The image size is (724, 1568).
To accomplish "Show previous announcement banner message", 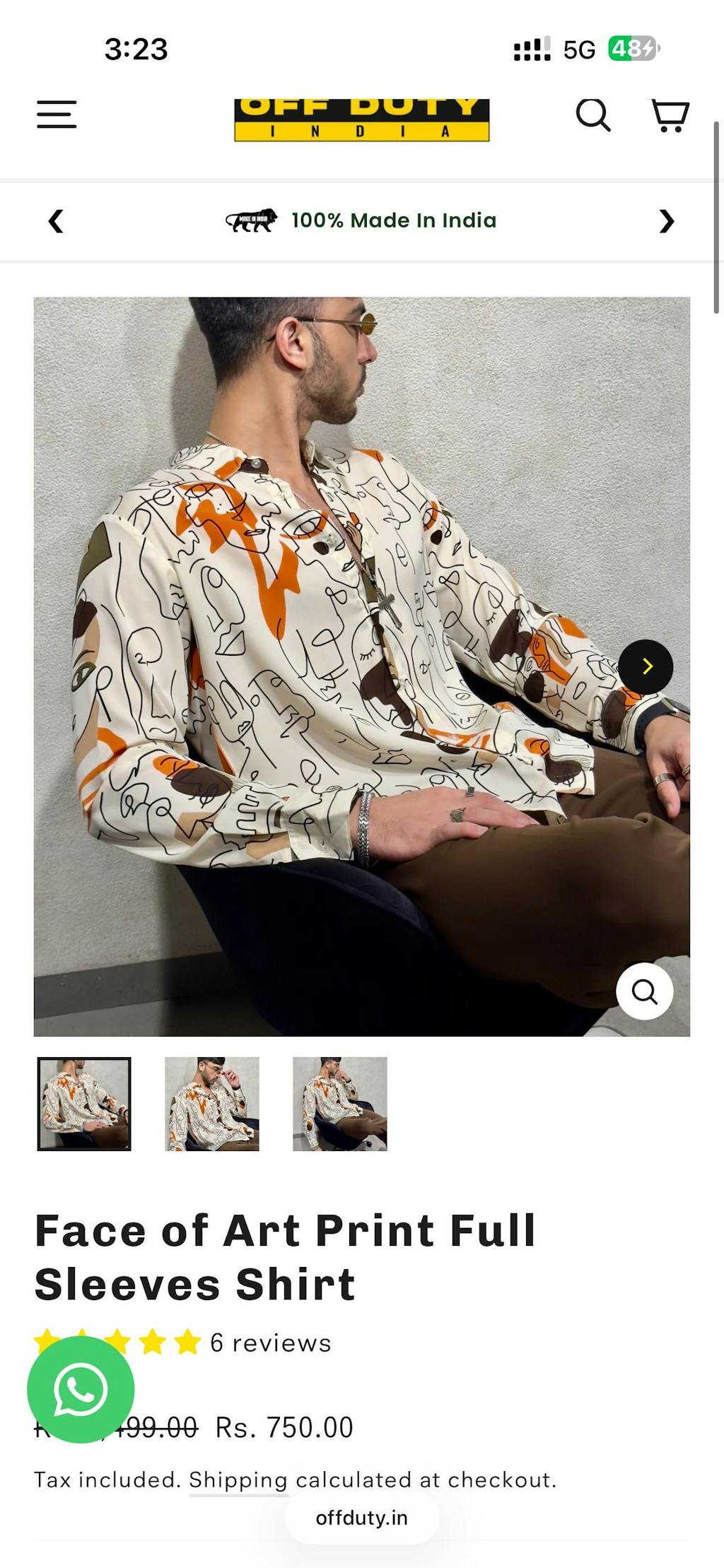I will pos(56,221).
